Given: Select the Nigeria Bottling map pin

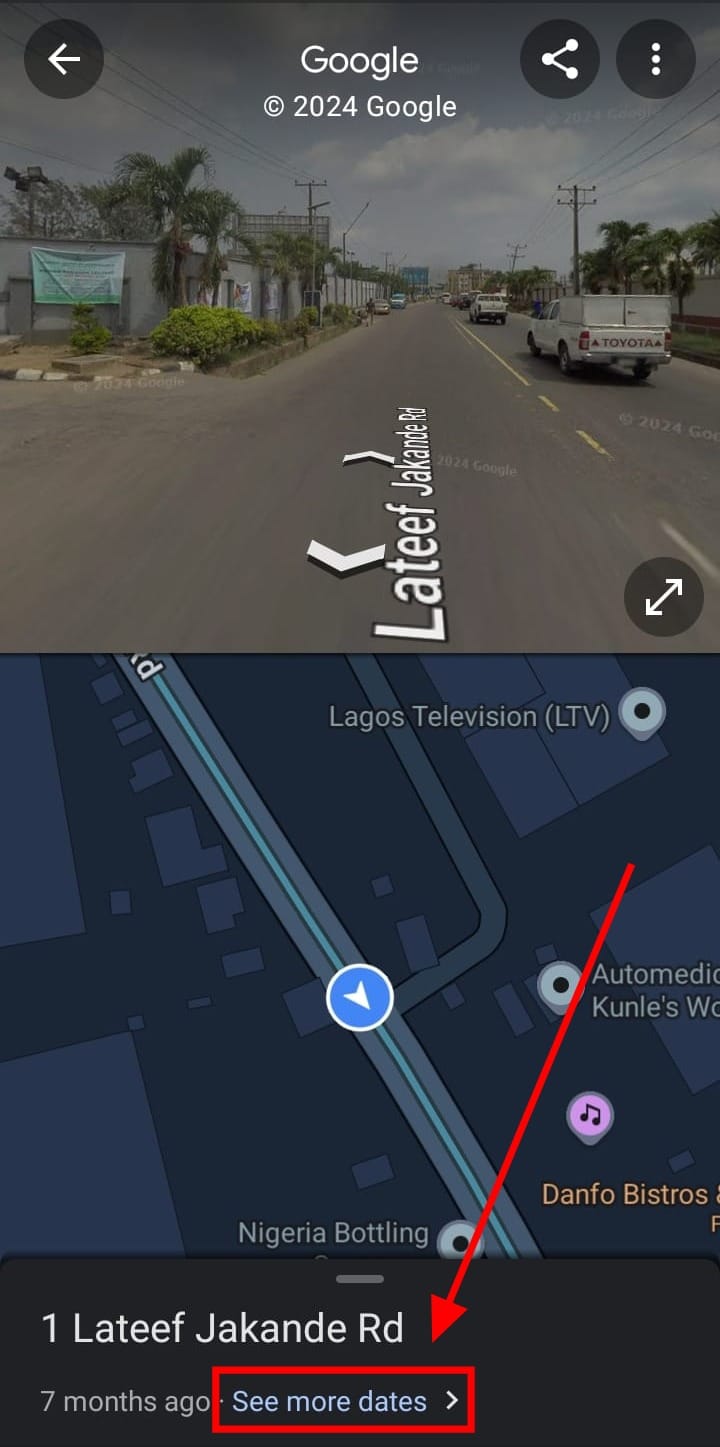Looking at the screenshot, I should [x=461, y=1242].
